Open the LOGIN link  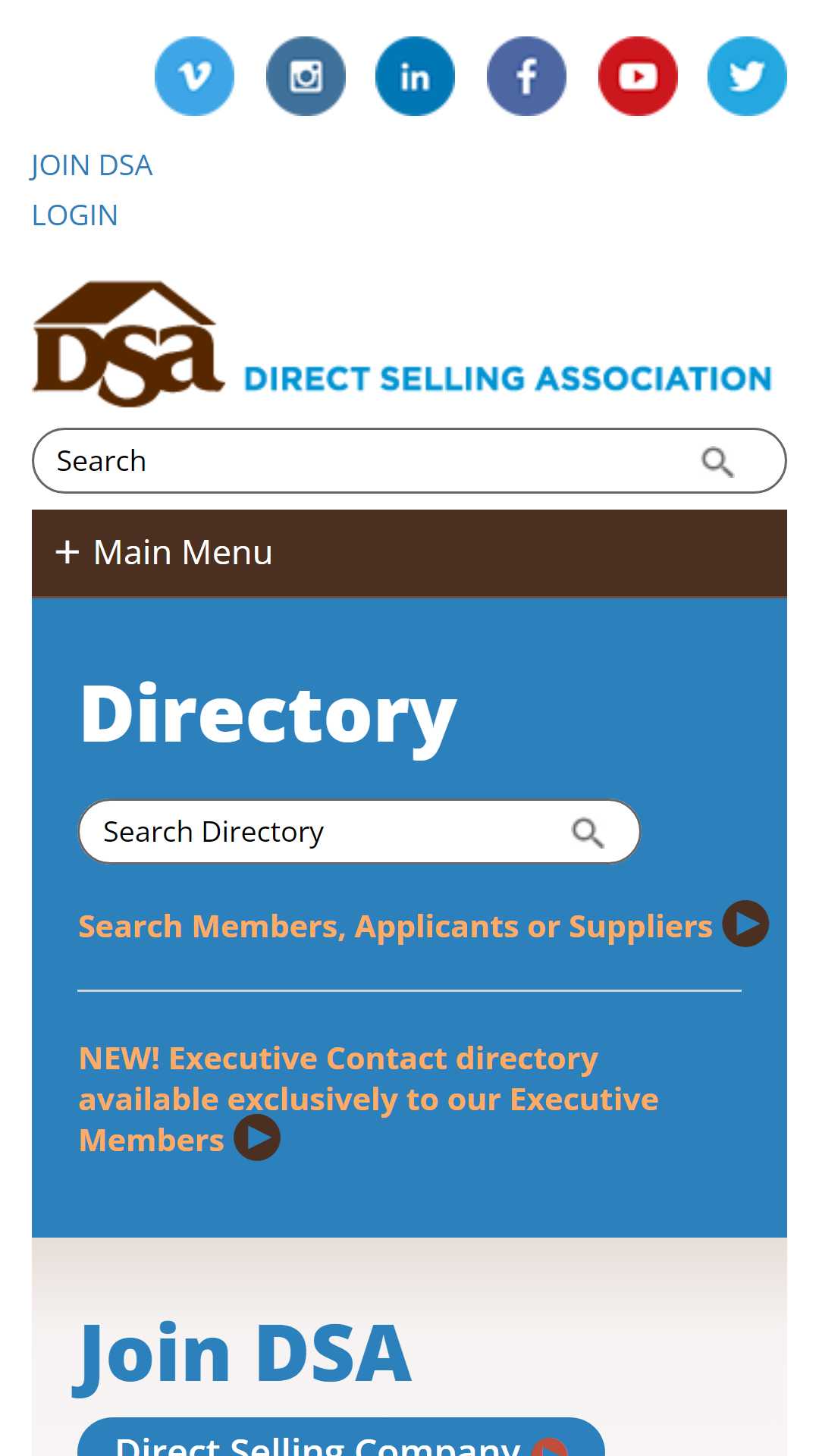[75, 215]
